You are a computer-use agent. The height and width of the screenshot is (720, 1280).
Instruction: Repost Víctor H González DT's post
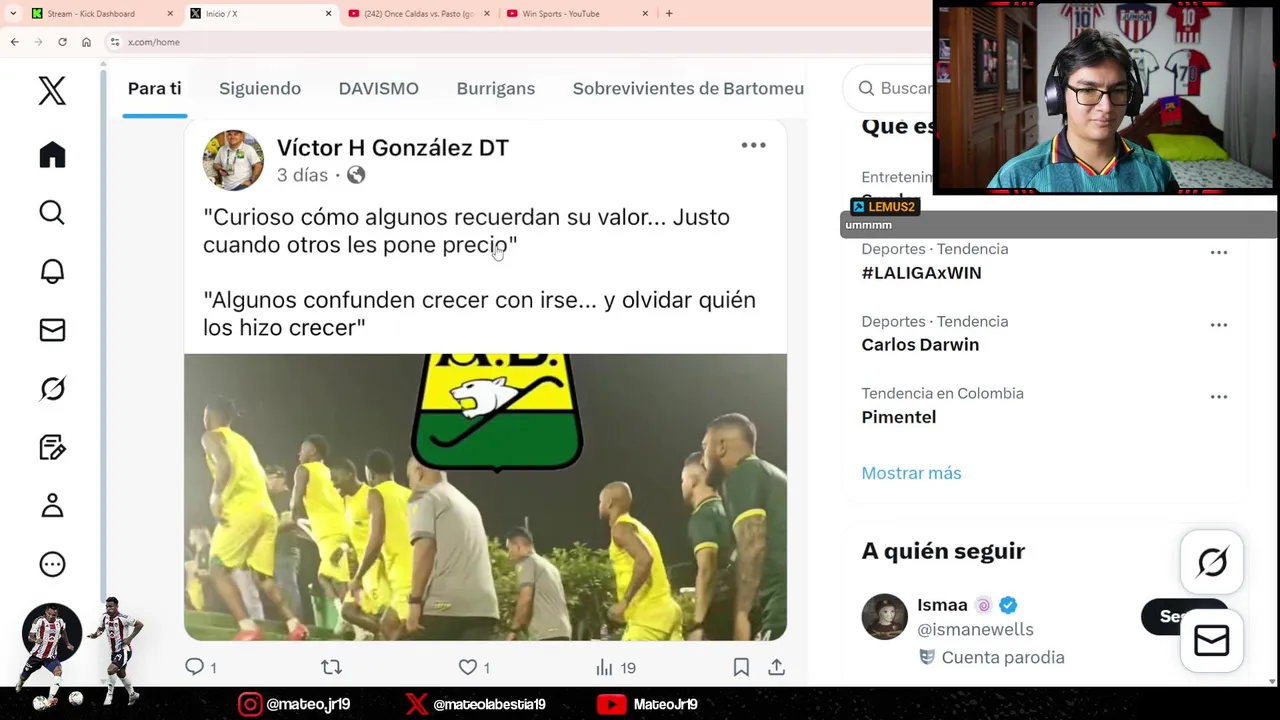coord(331,667)
